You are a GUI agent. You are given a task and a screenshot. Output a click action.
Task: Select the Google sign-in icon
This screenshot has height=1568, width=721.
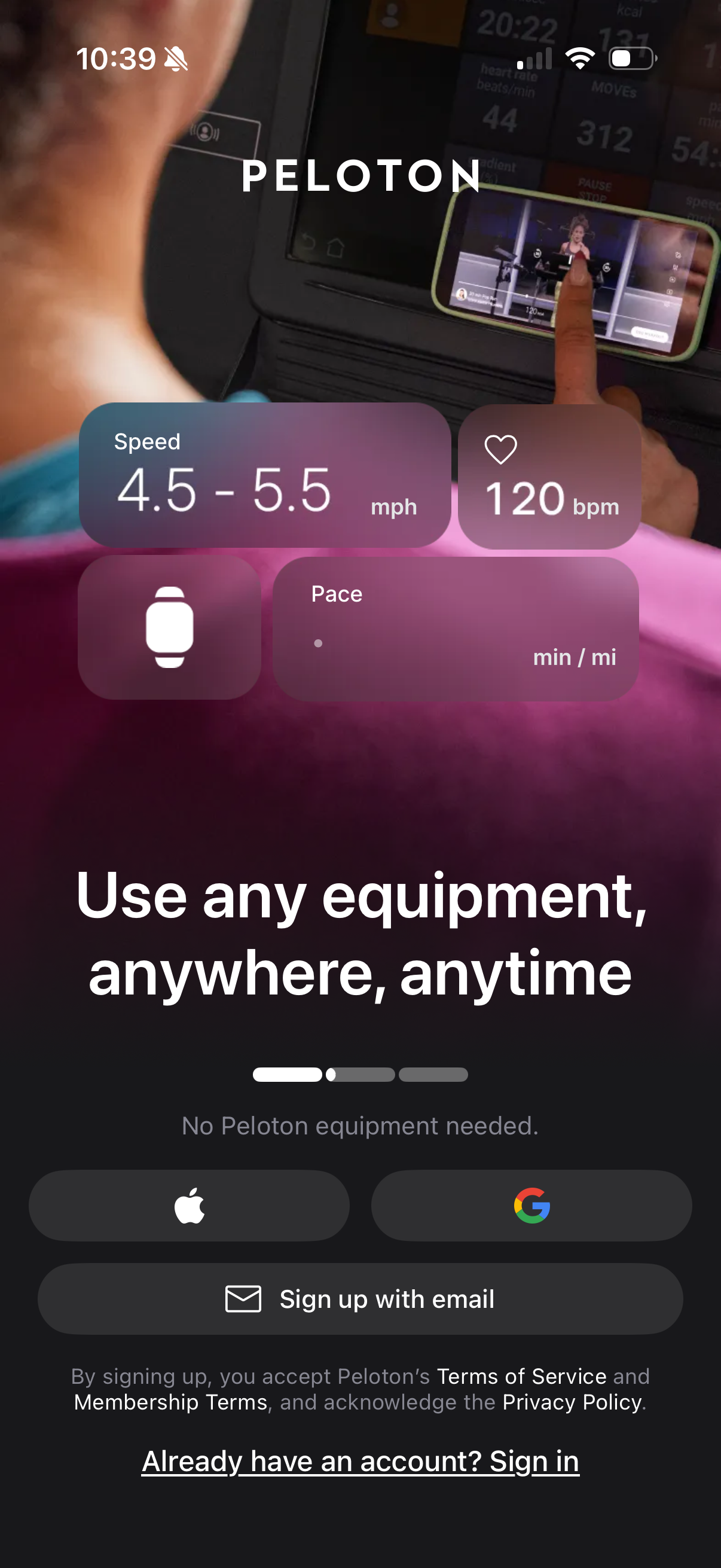tap(531, 1205)
